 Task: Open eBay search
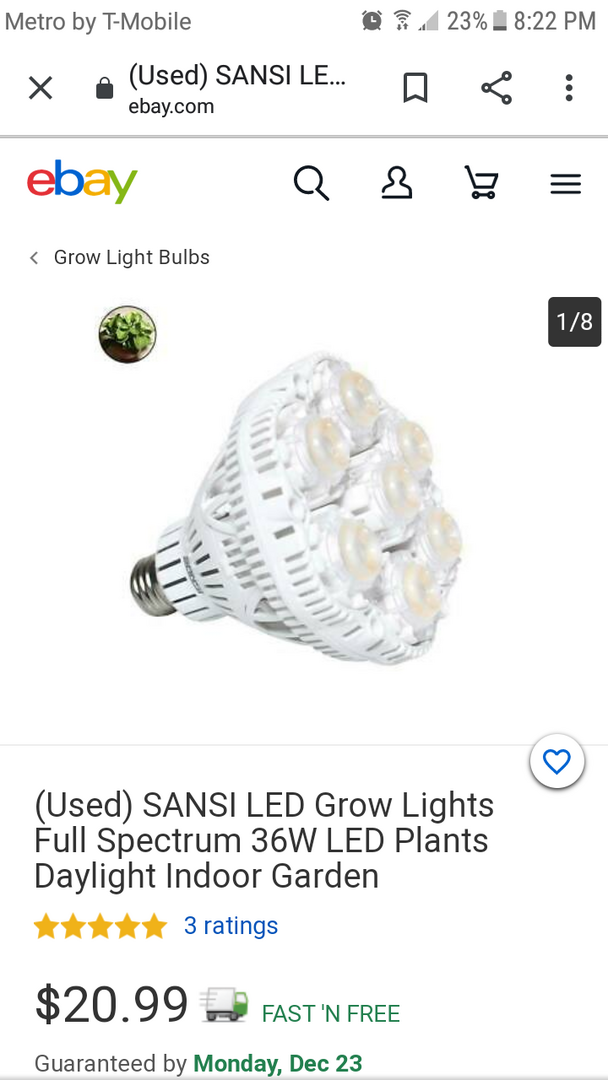[311, 184]
